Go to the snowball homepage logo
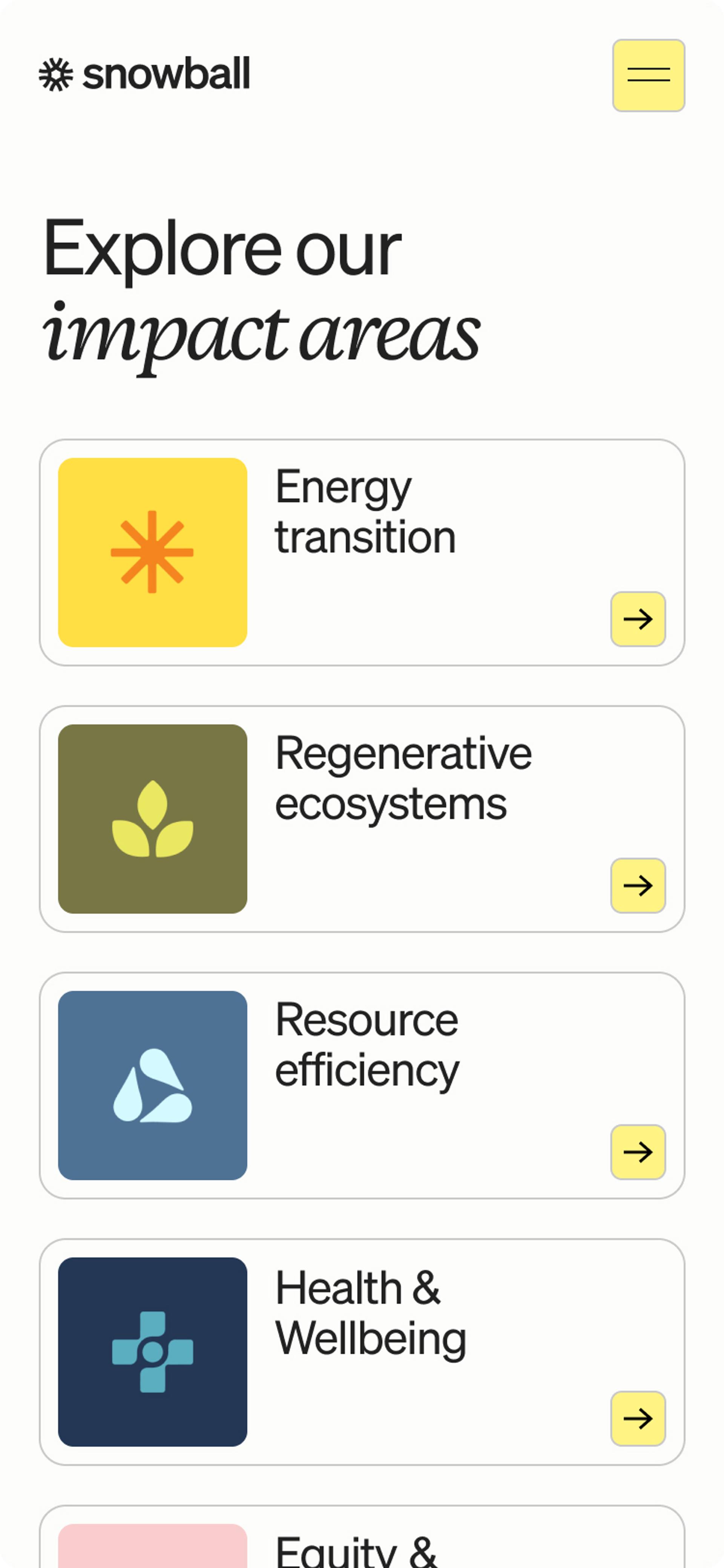Viewport: 724px width, 1568px height. (144, 74)
